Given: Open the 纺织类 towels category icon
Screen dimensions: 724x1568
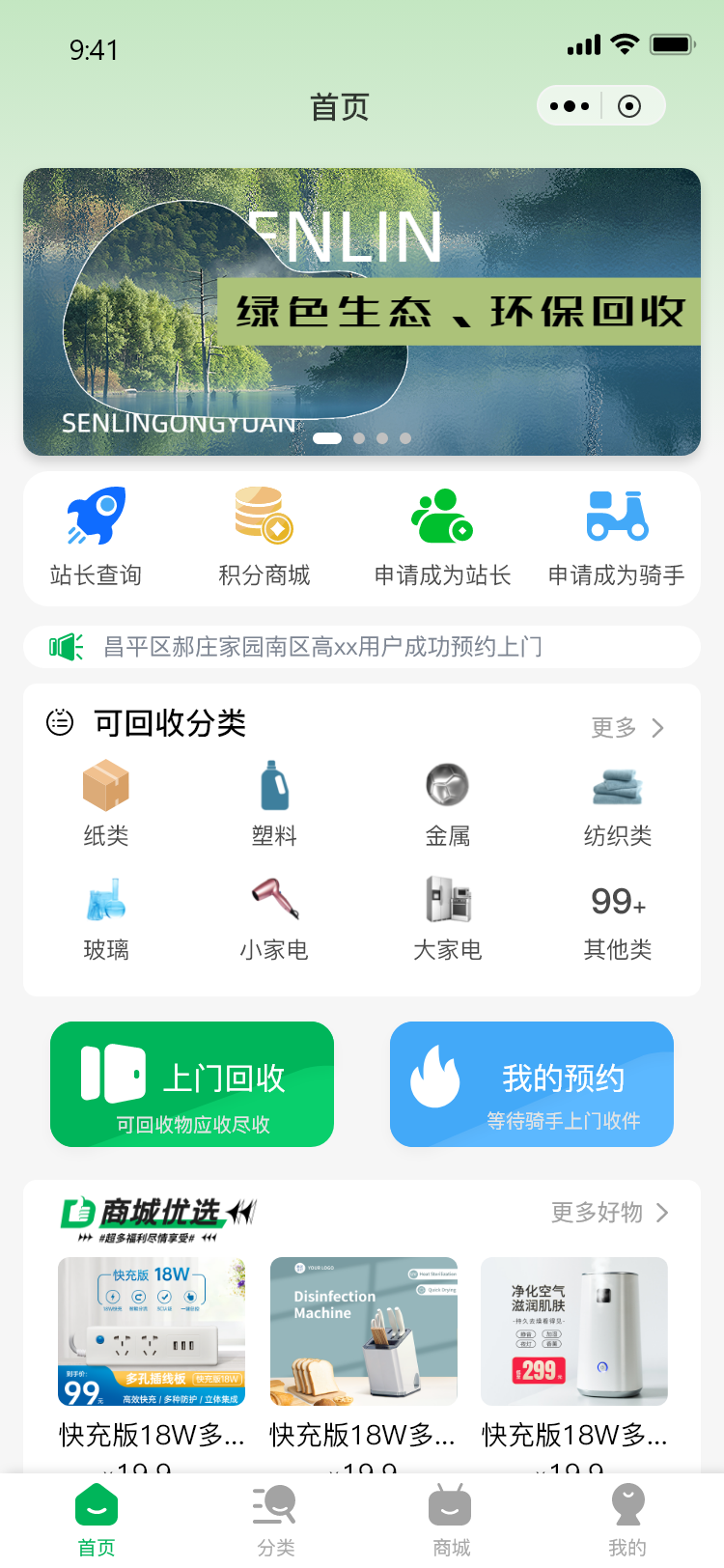Looking at the screenshot, I should [x=617, y=787].
